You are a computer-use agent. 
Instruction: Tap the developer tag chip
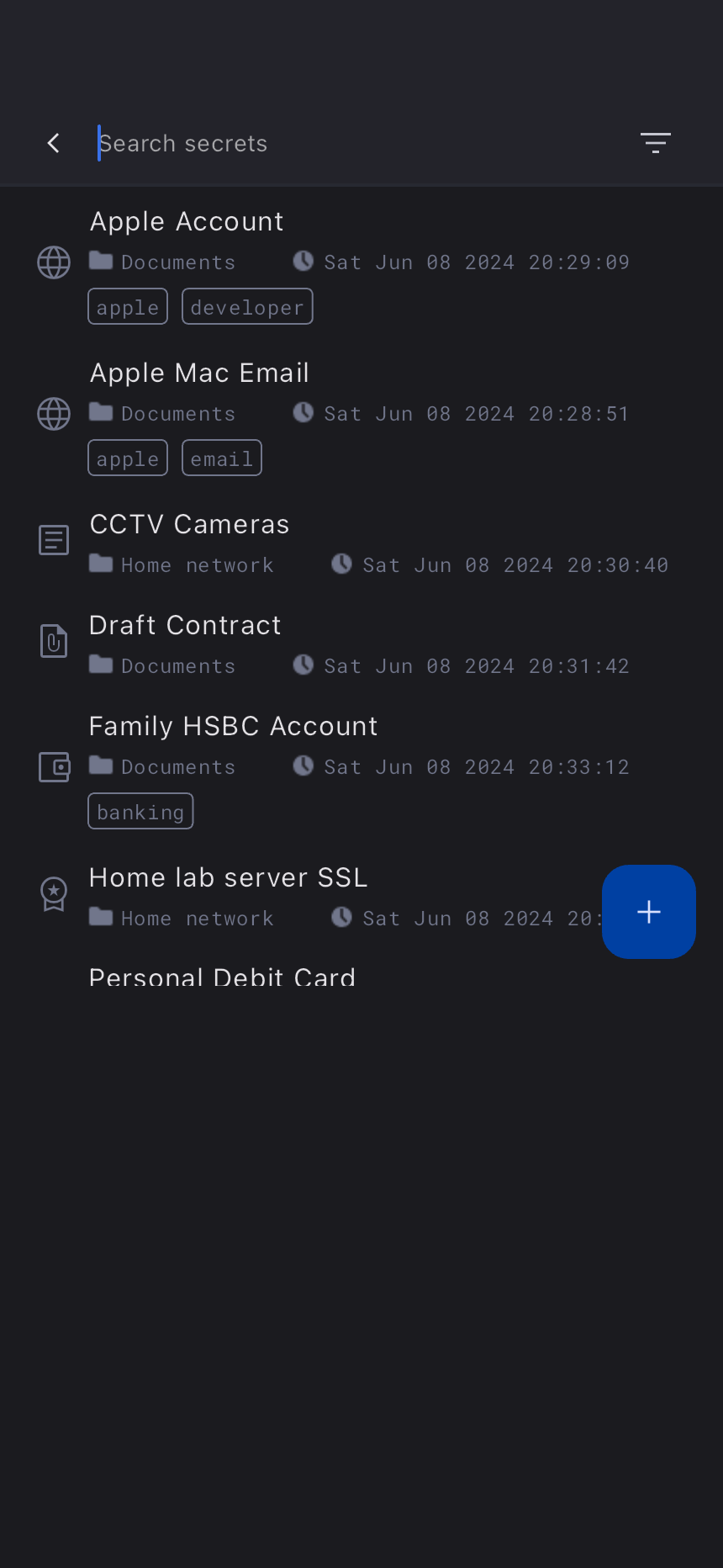click(x=247, y=307)
